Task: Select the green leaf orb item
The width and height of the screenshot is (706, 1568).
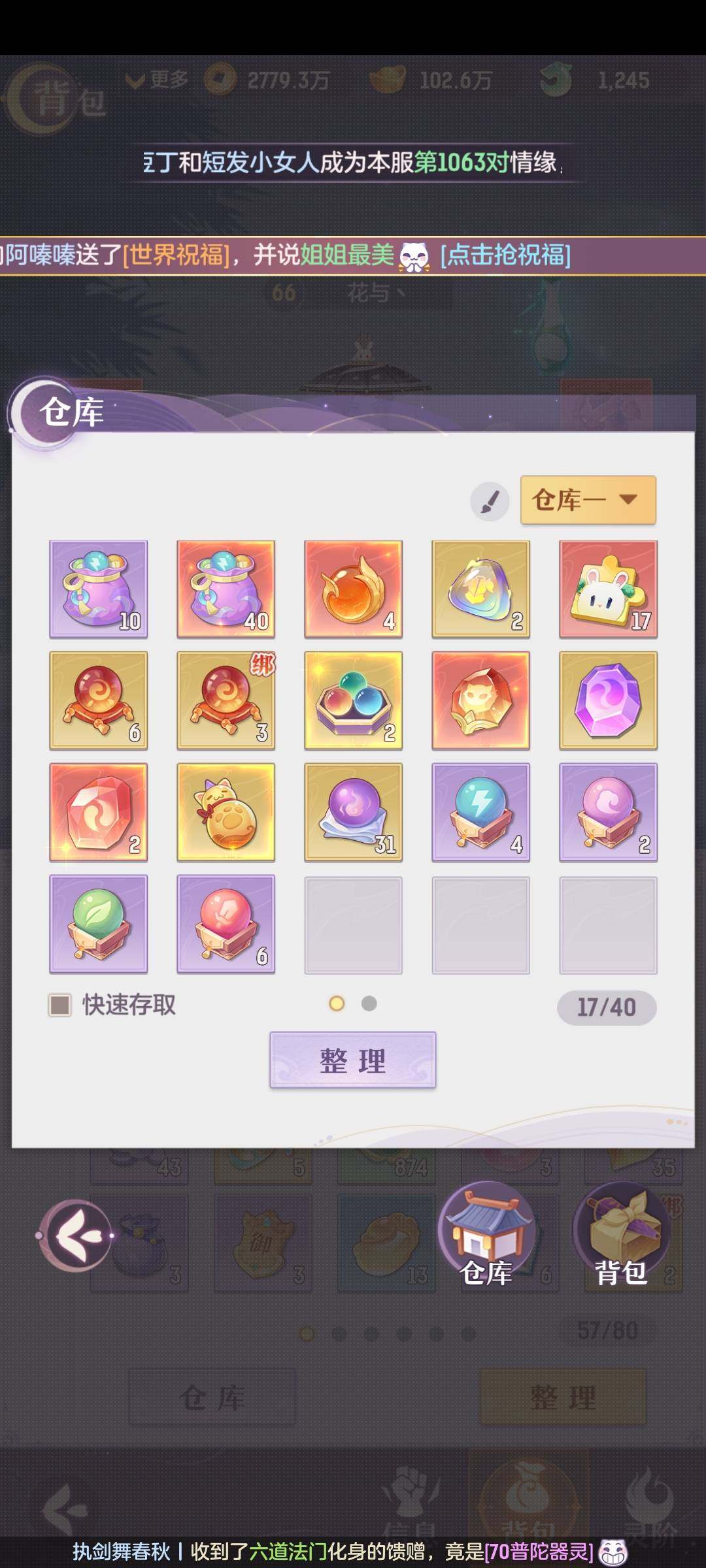Action: coord(99,924)
